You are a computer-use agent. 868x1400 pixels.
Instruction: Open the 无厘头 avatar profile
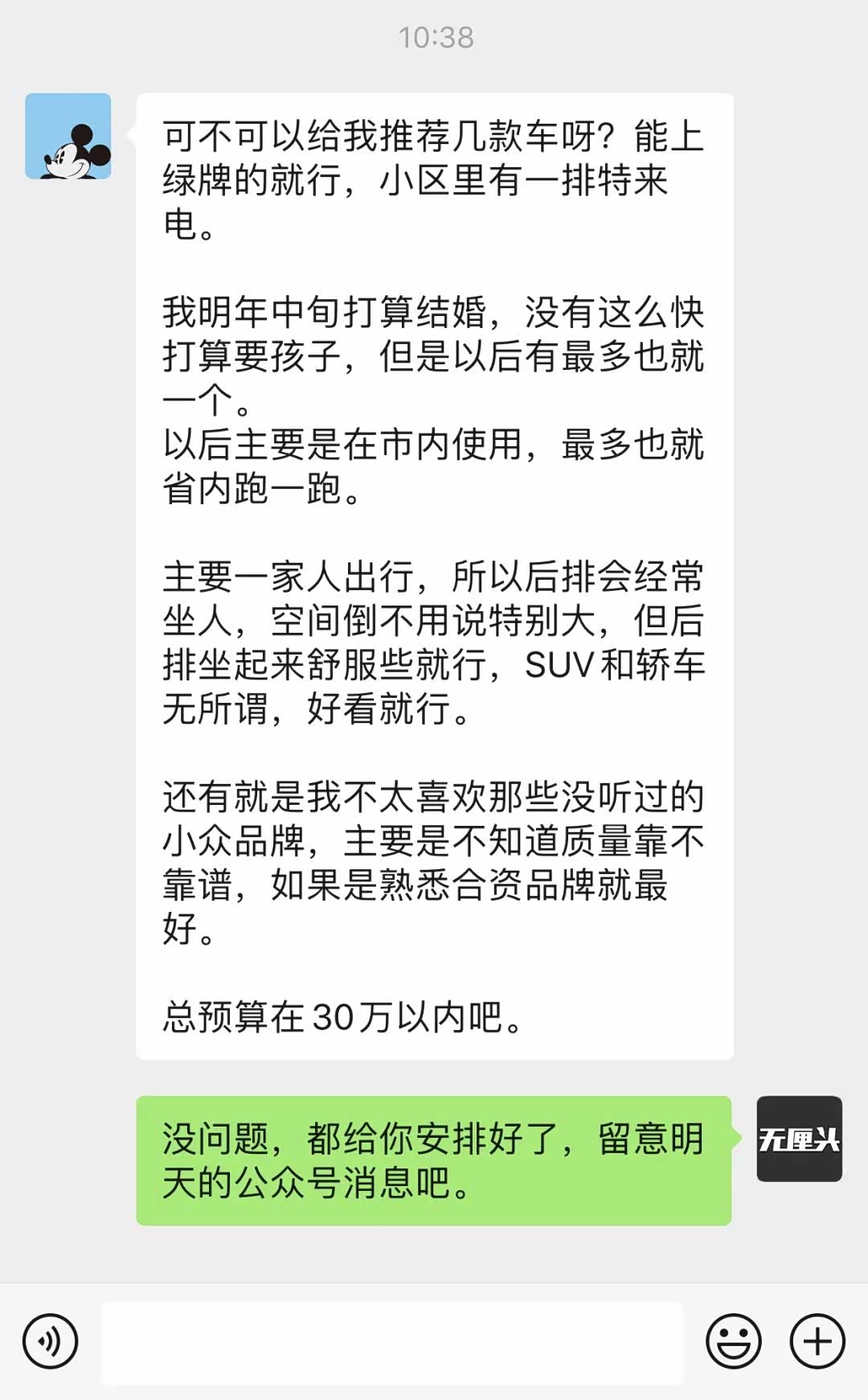tap(799, 1139)
